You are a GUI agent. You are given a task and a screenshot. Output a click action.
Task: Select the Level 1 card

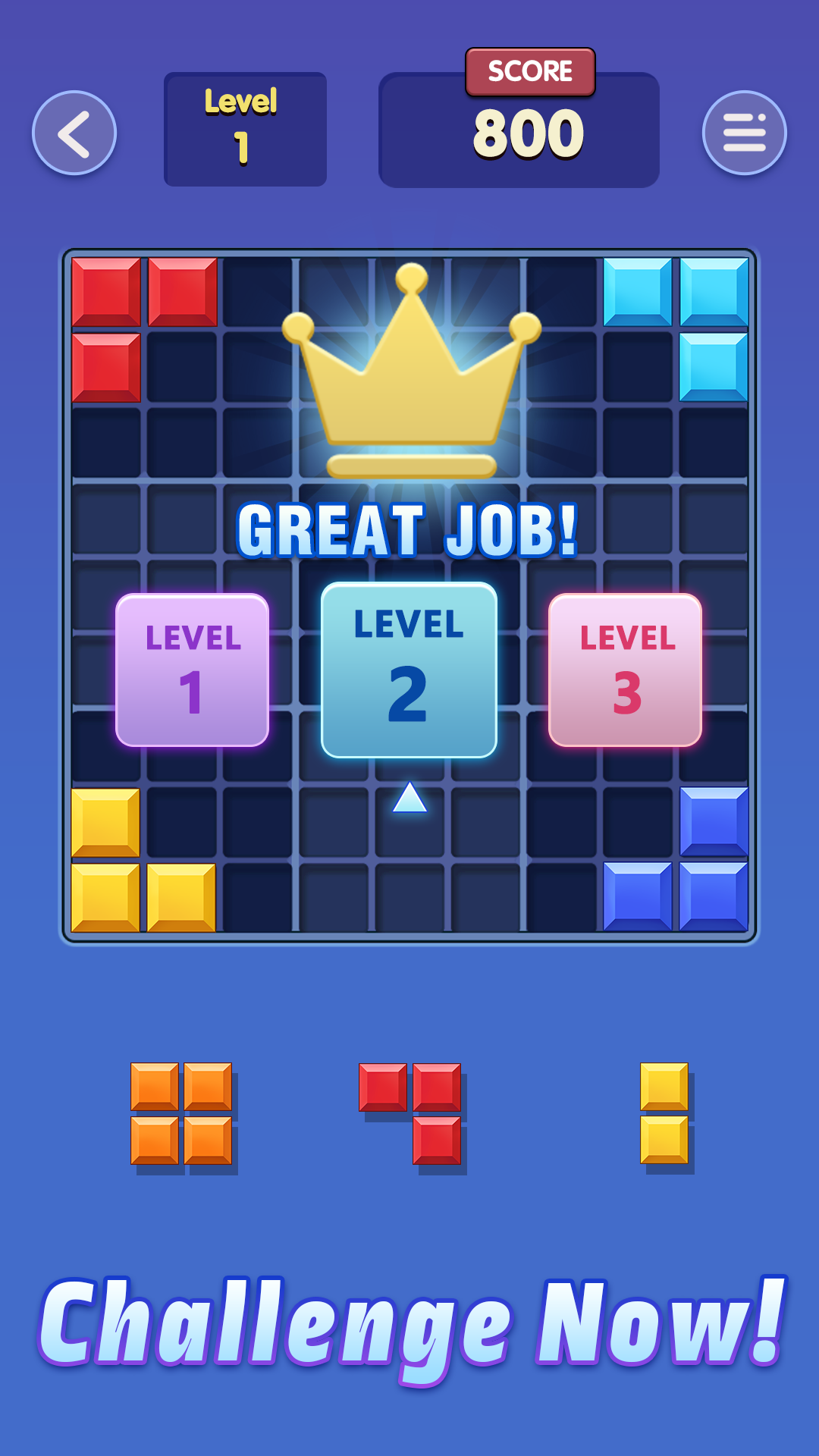(193, 671)
